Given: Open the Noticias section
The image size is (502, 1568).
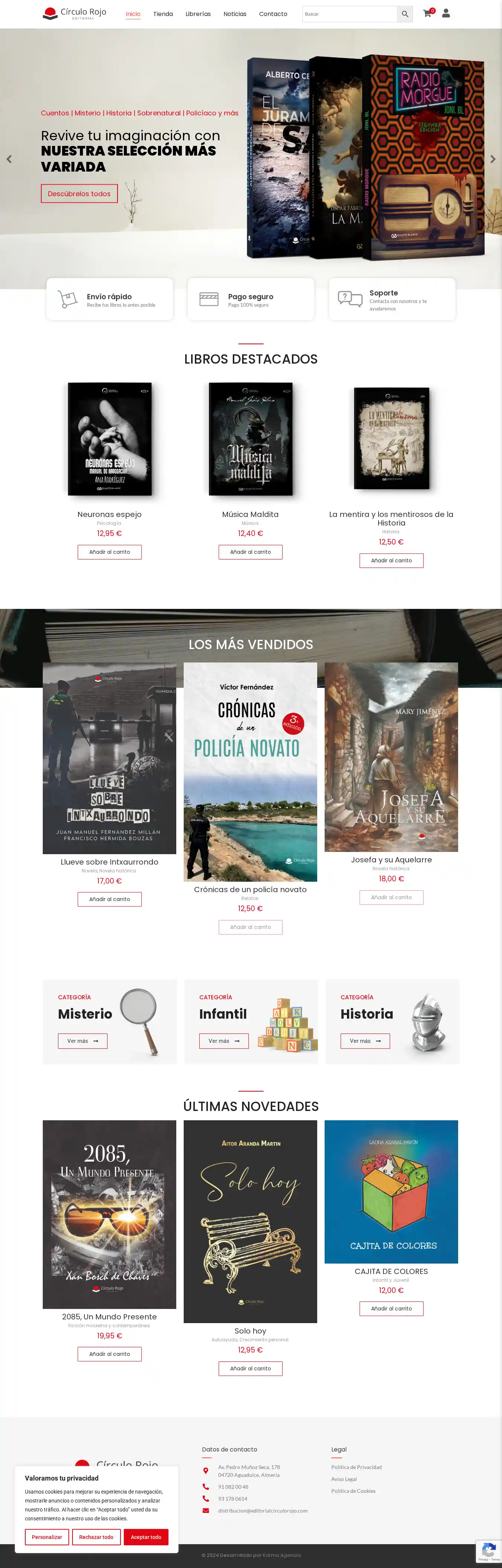Looking at the screenshot, I should (235, 14).
